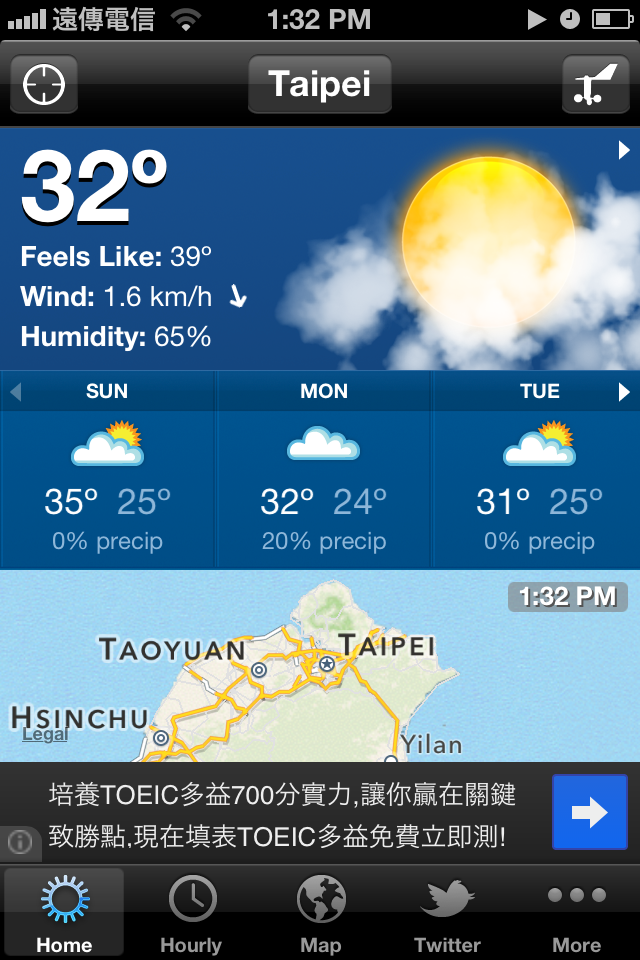The height and width of the screenshot is (960, 640).
Task: Show previous forecast days arrow beside SUN
Action: coord(15,392)
